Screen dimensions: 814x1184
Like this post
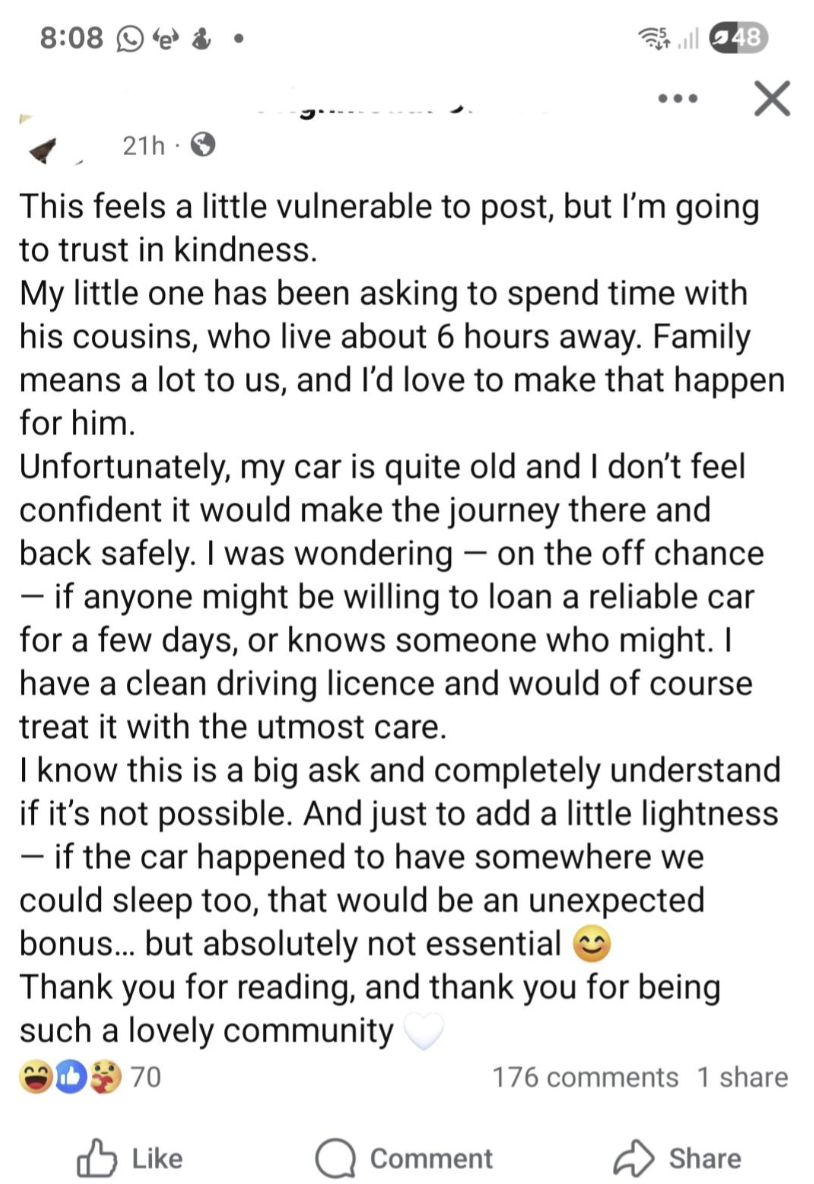pos(130,1158)
